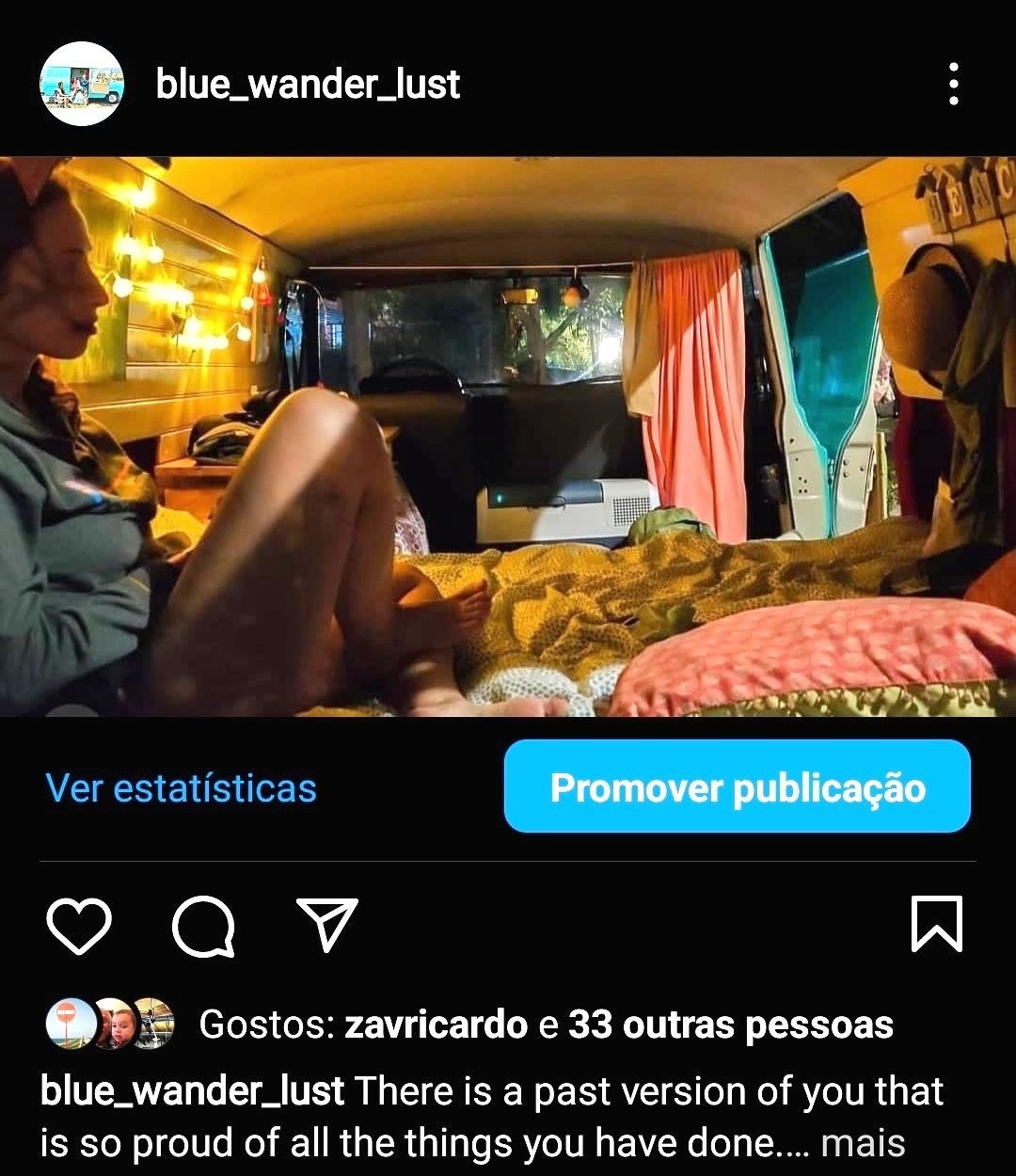Expand caption by tapping mais
Image resolution: width=1016 pixels, height=1176 pixels.
pos(863,1143)
